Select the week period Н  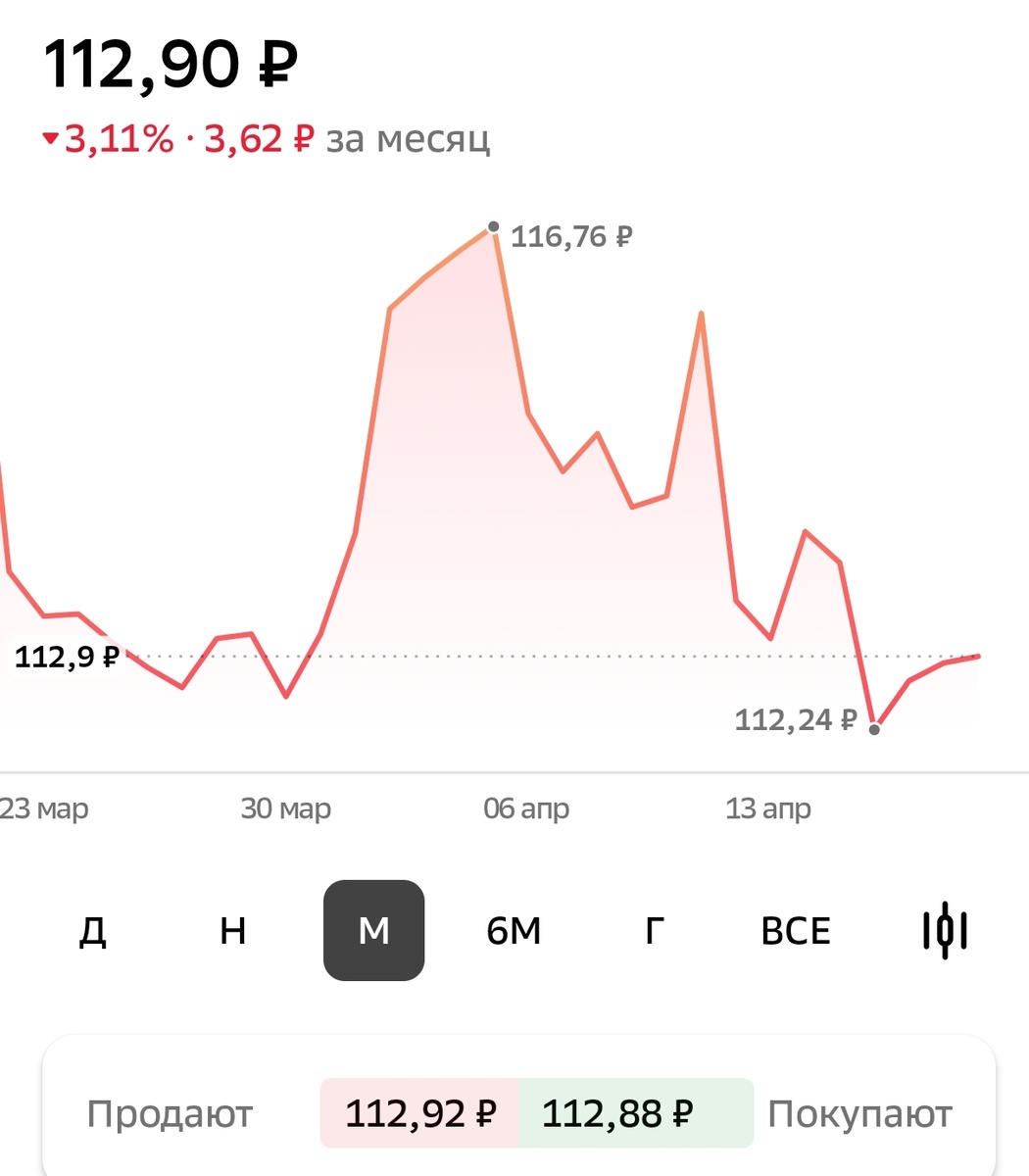(x=232, y=930)
